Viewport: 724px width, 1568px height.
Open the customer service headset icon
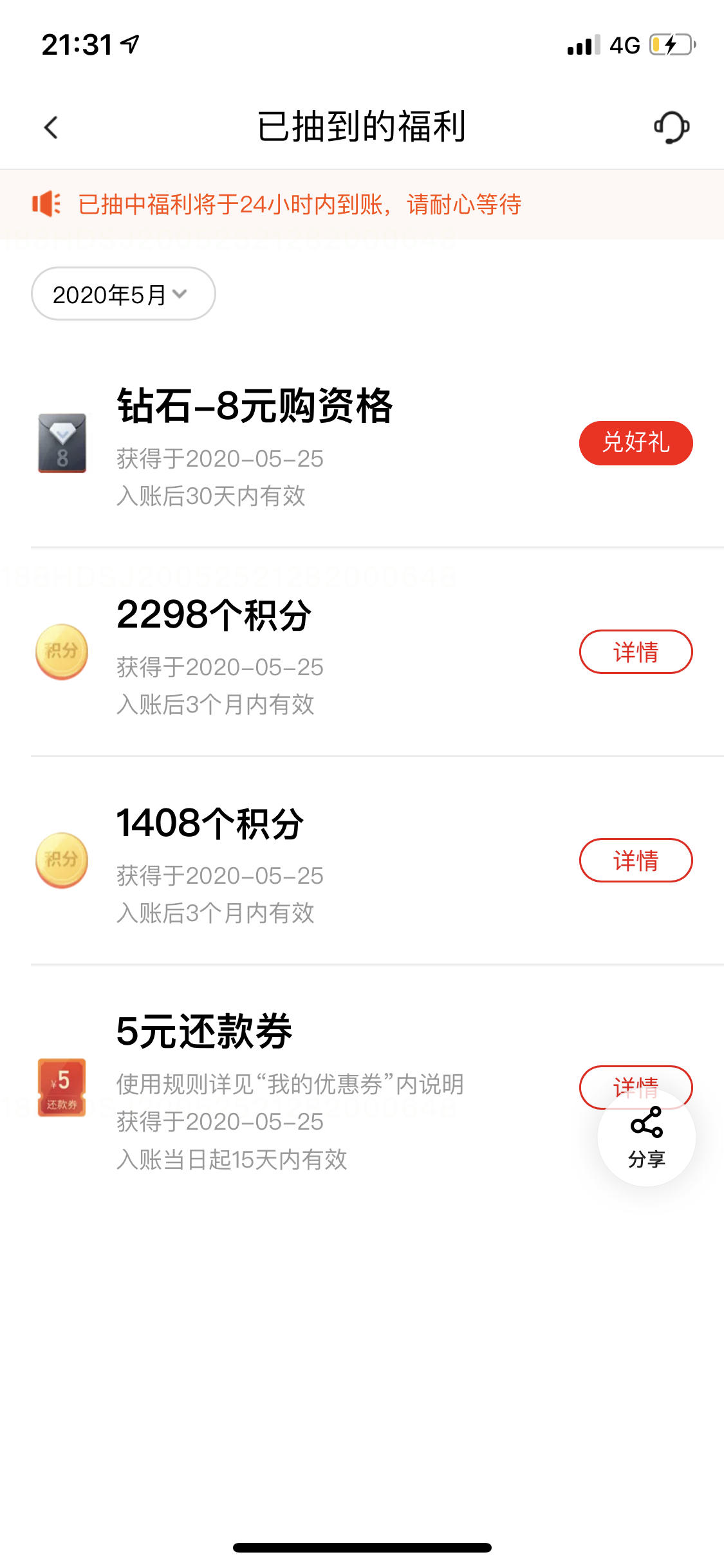pyautogui.click(x=671, y=127)
